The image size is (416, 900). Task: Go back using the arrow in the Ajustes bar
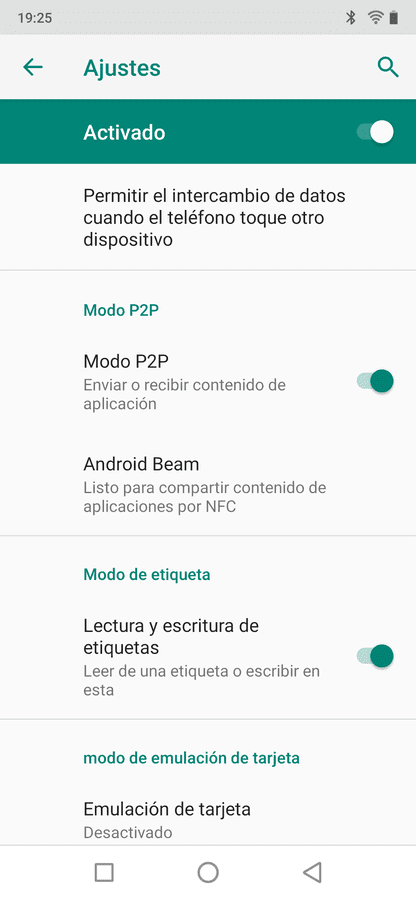pyautogui.click(x=33, y=68)
